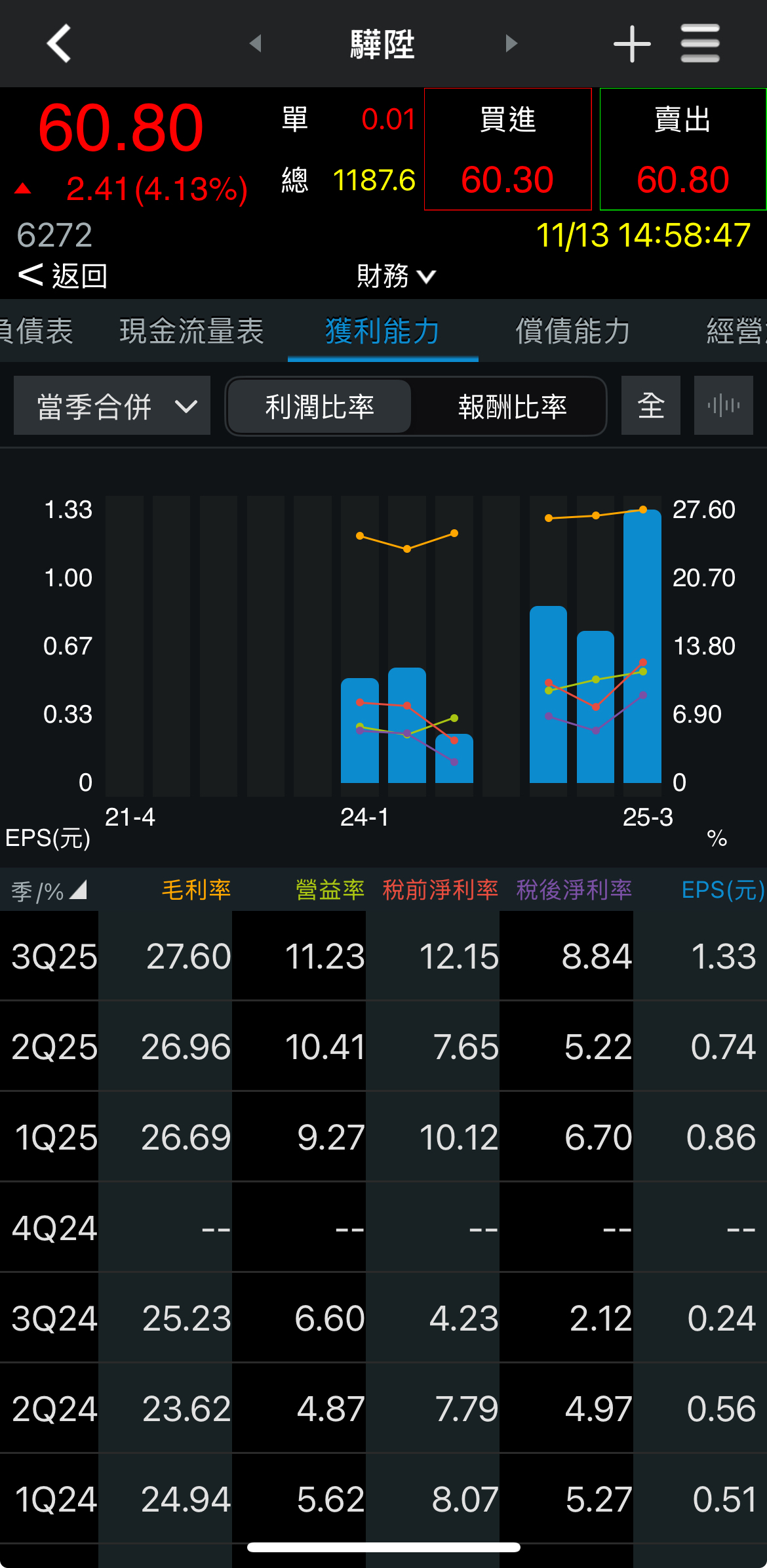Sort by the 季/% column header
This screenshot has height=1568, width=767.
[49, 891]
